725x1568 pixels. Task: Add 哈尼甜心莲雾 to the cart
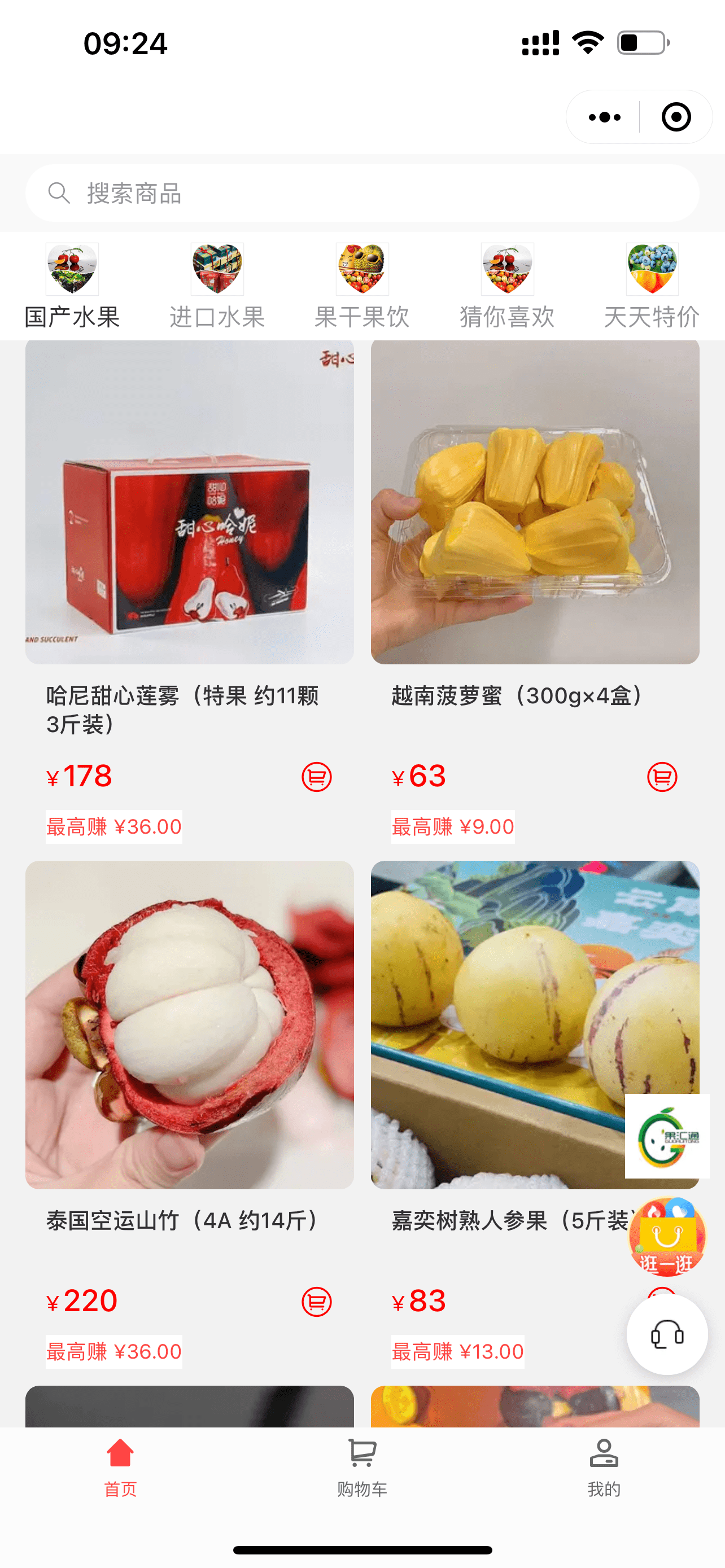point(317,777)
